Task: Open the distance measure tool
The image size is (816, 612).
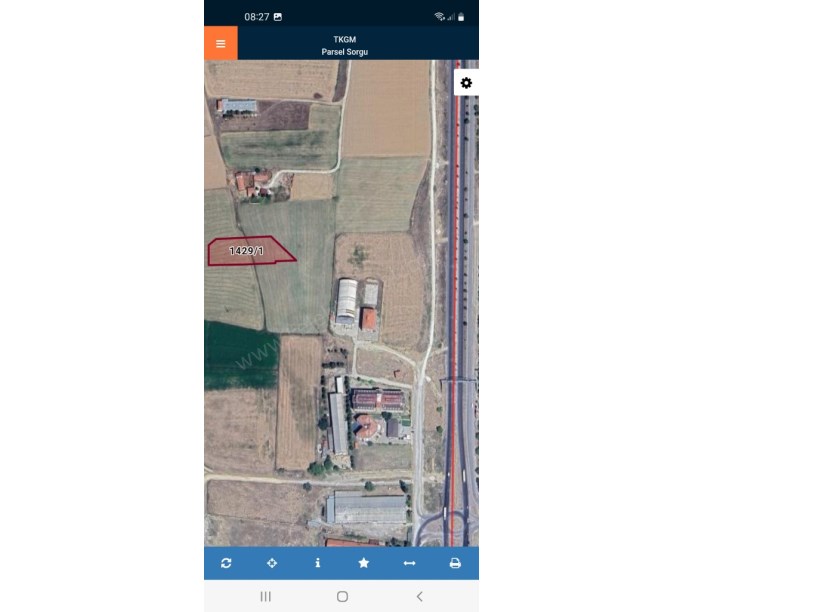Action: coord(409,563)
